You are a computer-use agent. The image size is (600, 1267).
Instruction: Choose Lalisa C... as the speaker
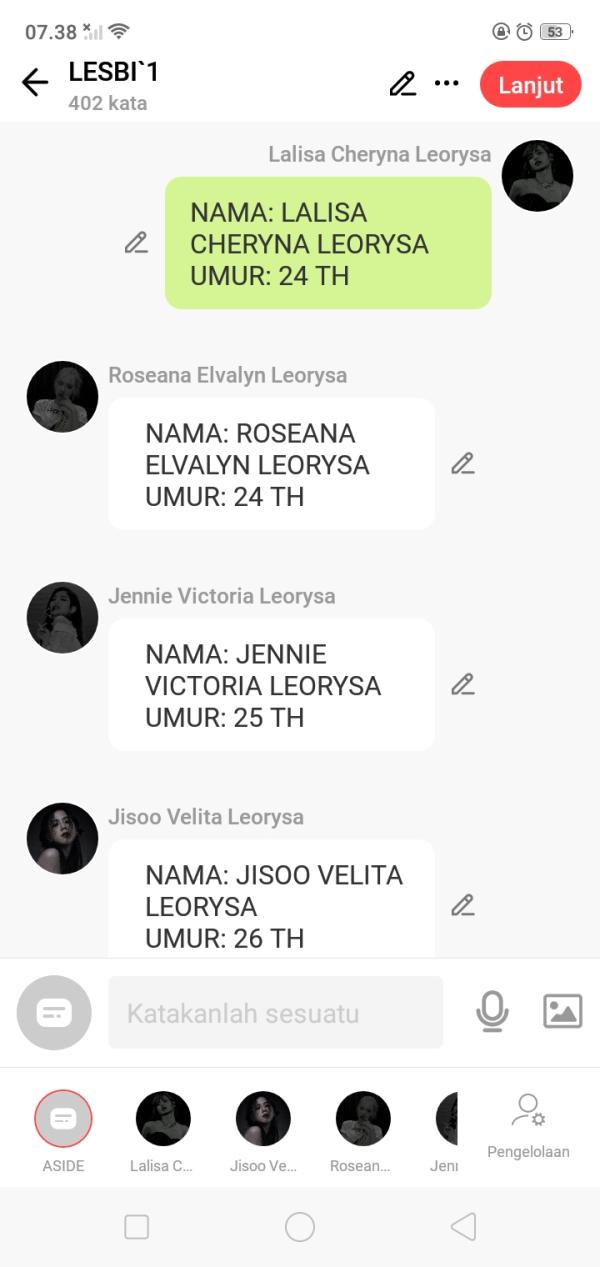[x=163, y=1119]
